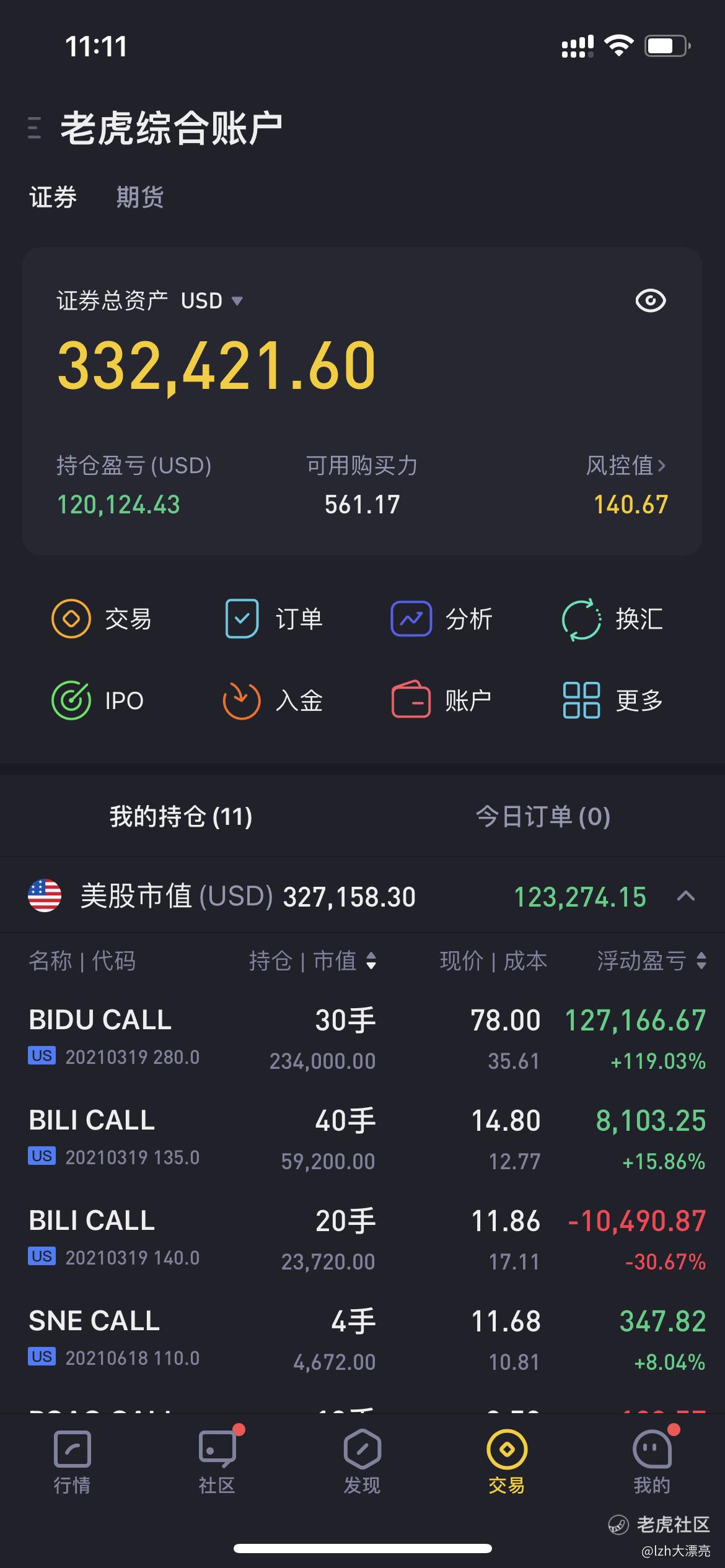The height and width of the screenshot is (1568, 725).
Task: Sort holdings by 浮动盈亏
Action: (651, 961)
